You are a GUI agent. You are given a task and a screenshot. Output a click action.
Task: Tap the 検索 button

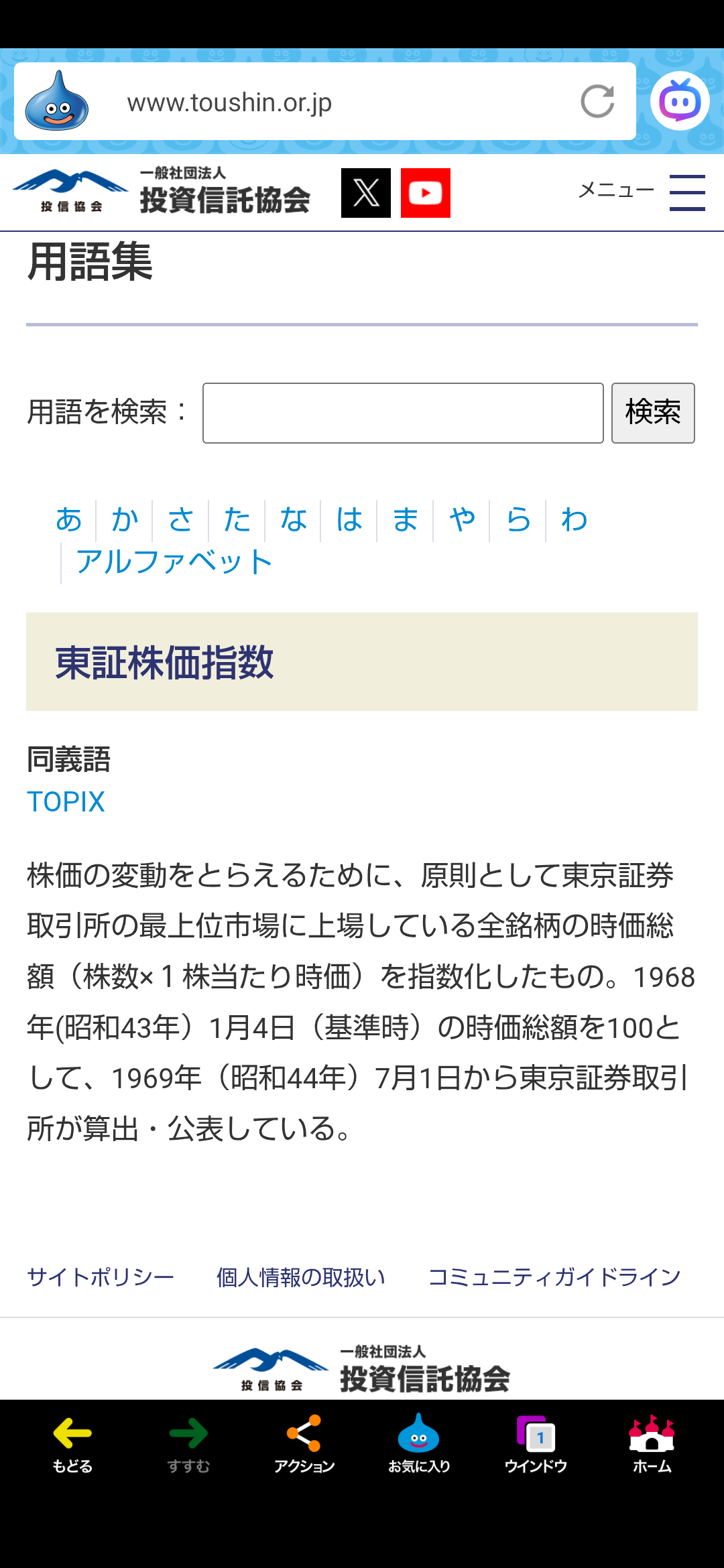[x=652, y=413]
